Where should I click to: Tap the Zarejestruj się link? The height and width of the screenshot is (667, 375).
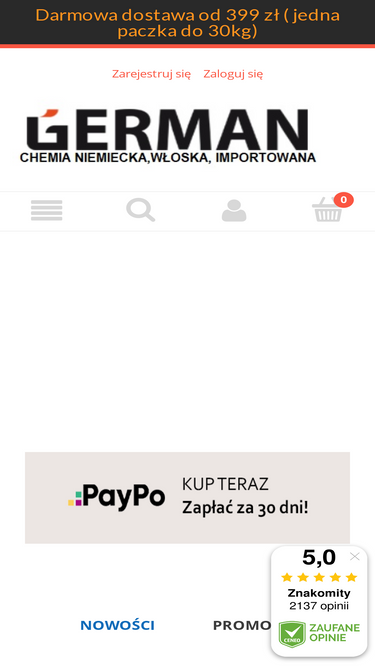click(151, 74)
